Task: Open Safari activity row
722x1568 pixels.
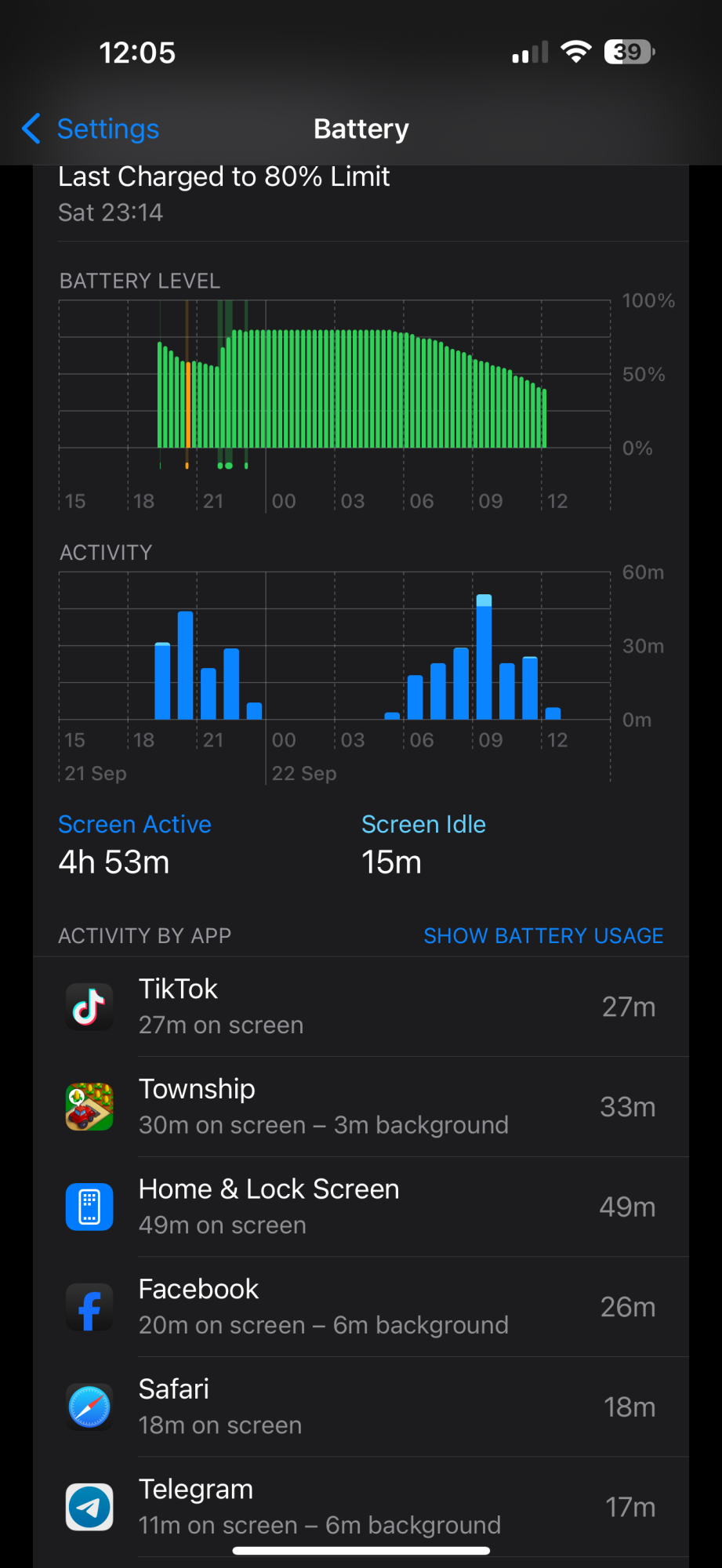Action: point(361,1406)
